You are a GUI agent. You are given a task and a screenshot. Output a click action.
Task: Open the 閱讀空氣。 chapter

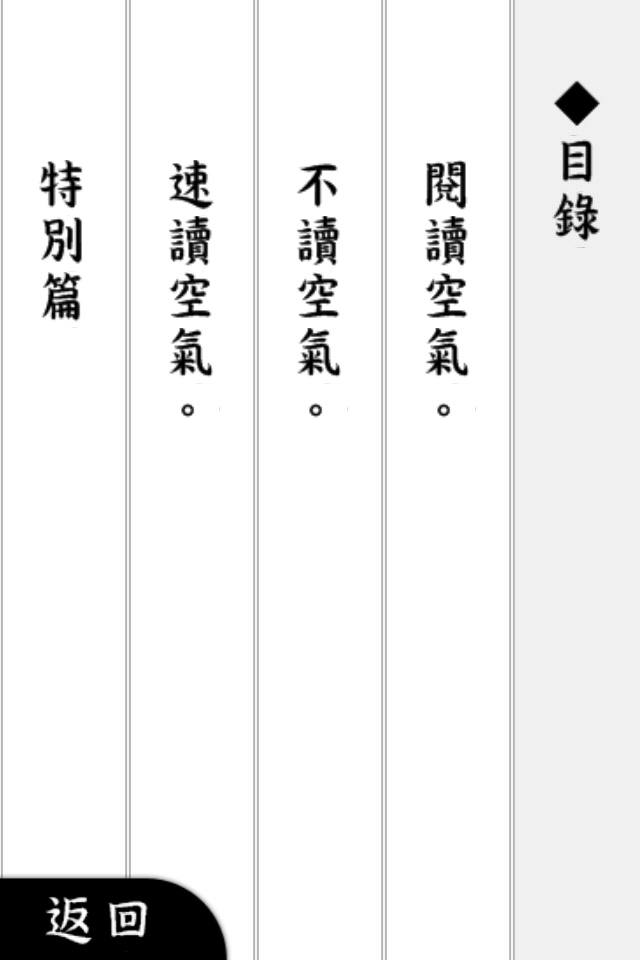coord(446,290)
